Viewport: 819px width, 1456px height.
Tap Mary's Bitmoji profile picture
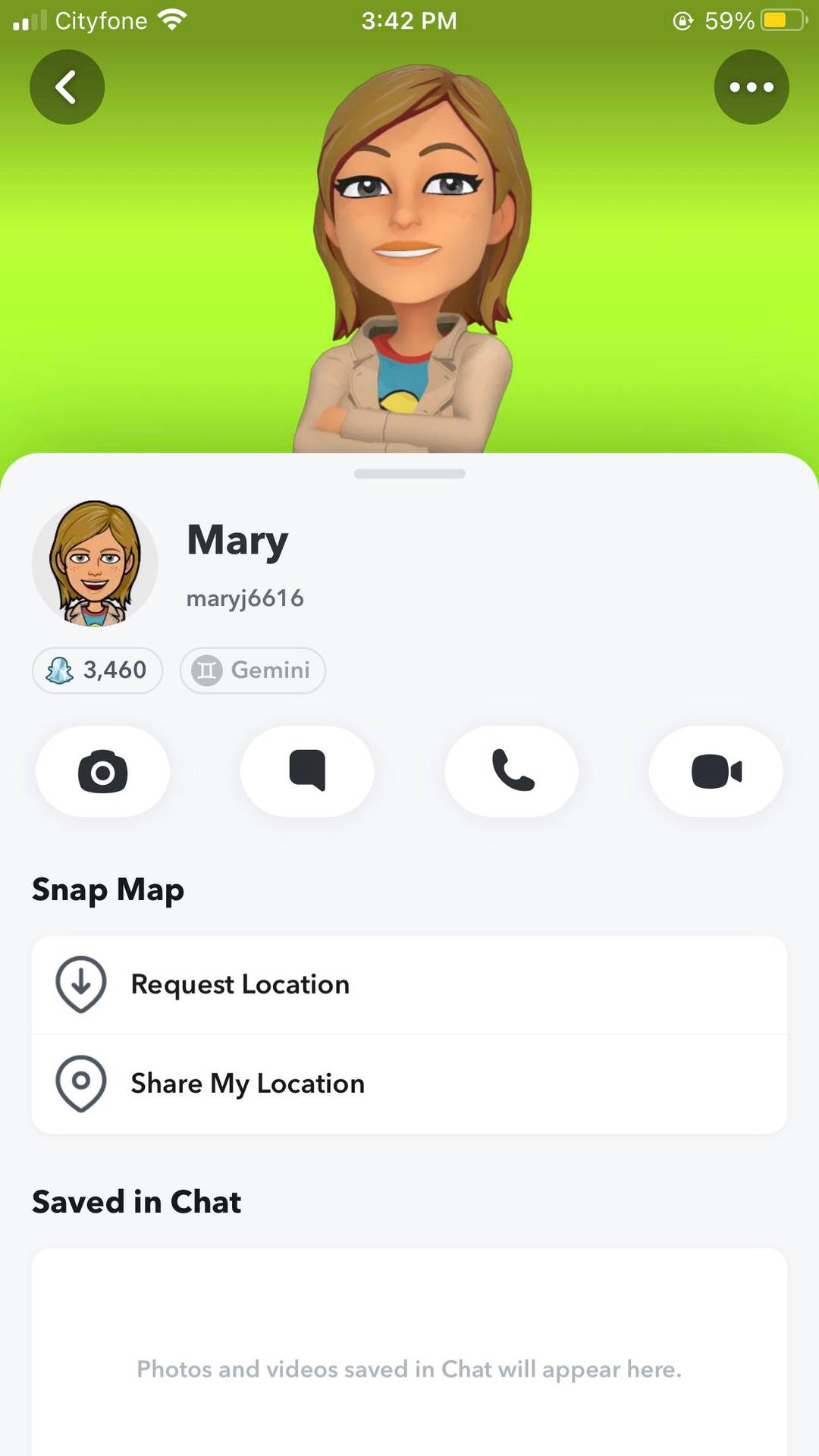95,563
